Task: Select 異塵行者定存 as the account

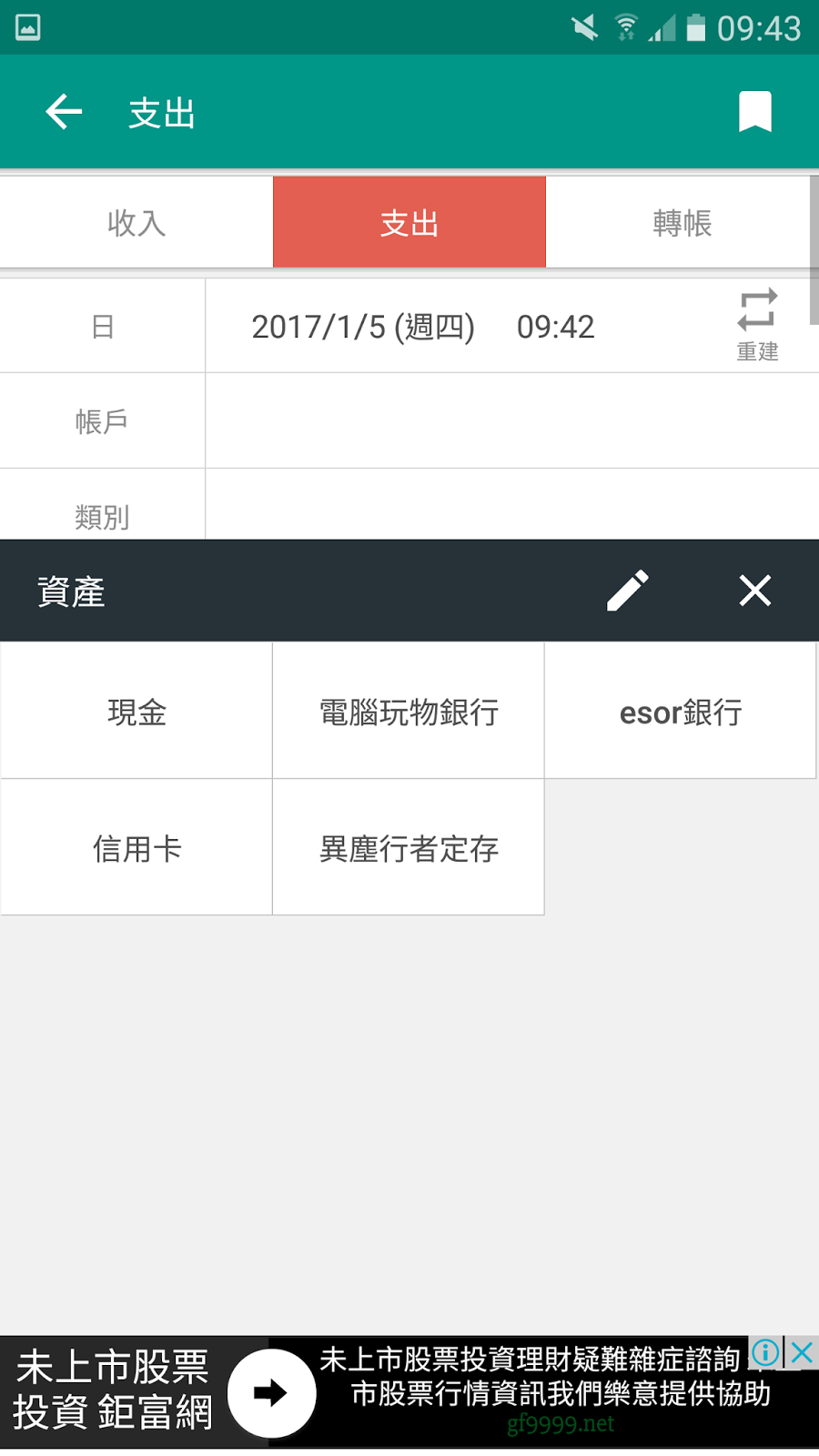Action: pyautogui.click(x=409, y=848)
